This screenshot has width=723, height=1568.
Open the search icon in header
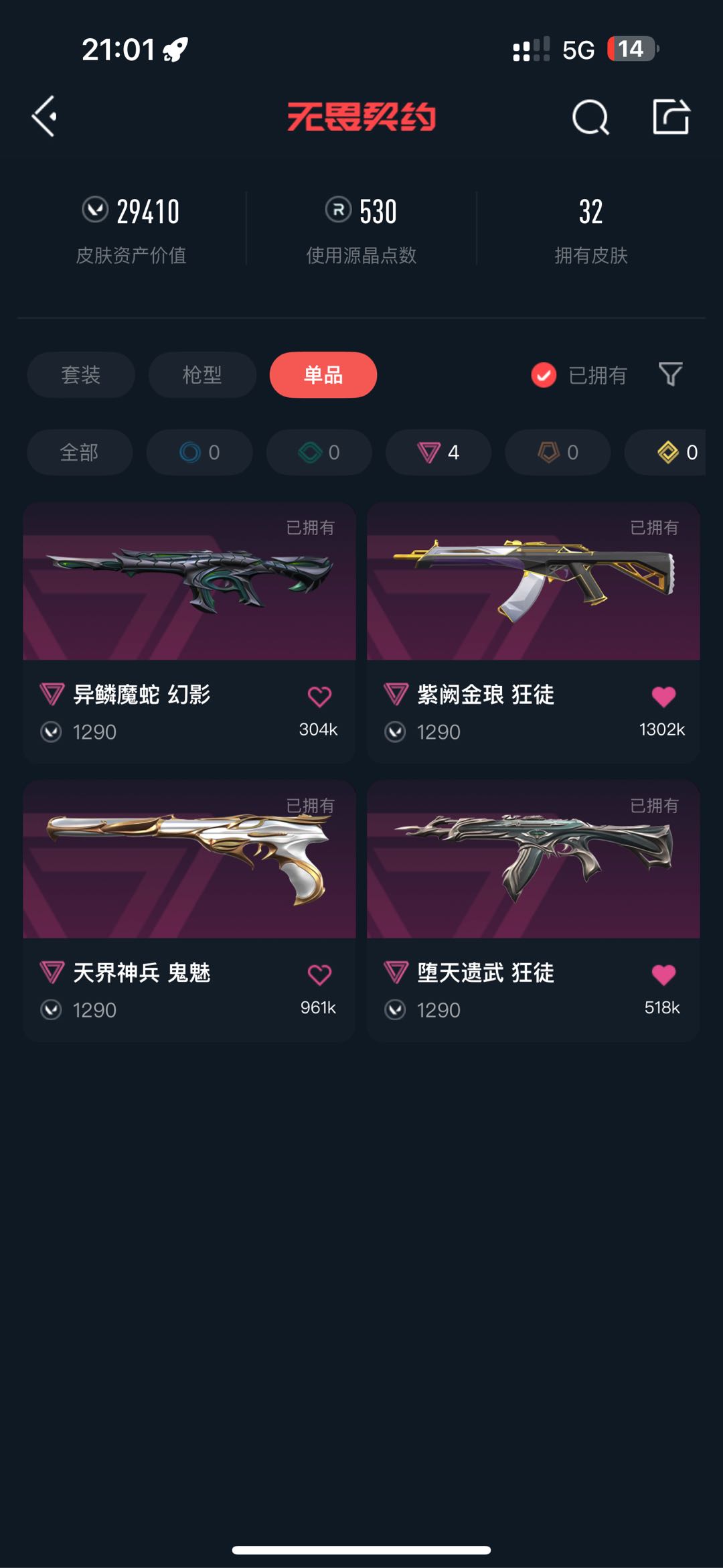pyautogui.click(x=590, y=117)
